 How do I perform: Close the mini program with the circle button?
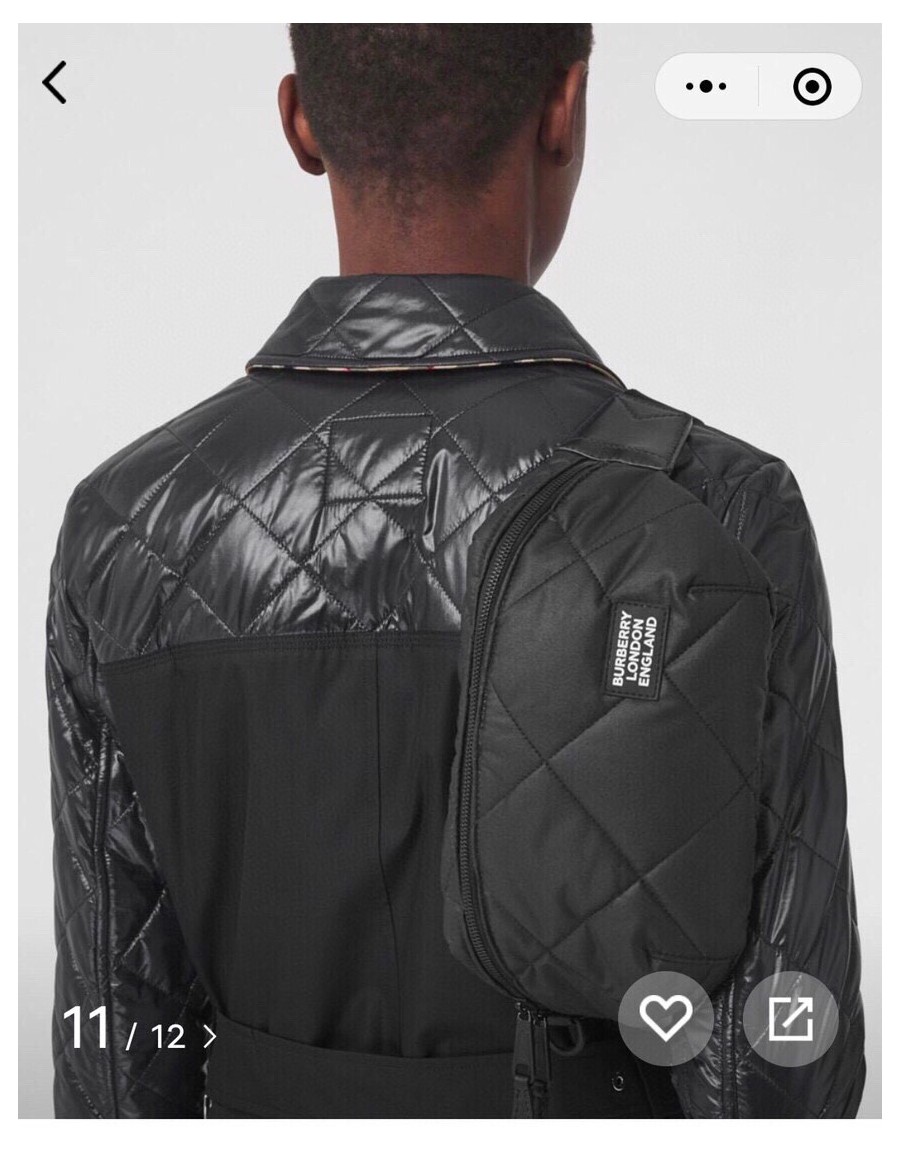(811, 87)
